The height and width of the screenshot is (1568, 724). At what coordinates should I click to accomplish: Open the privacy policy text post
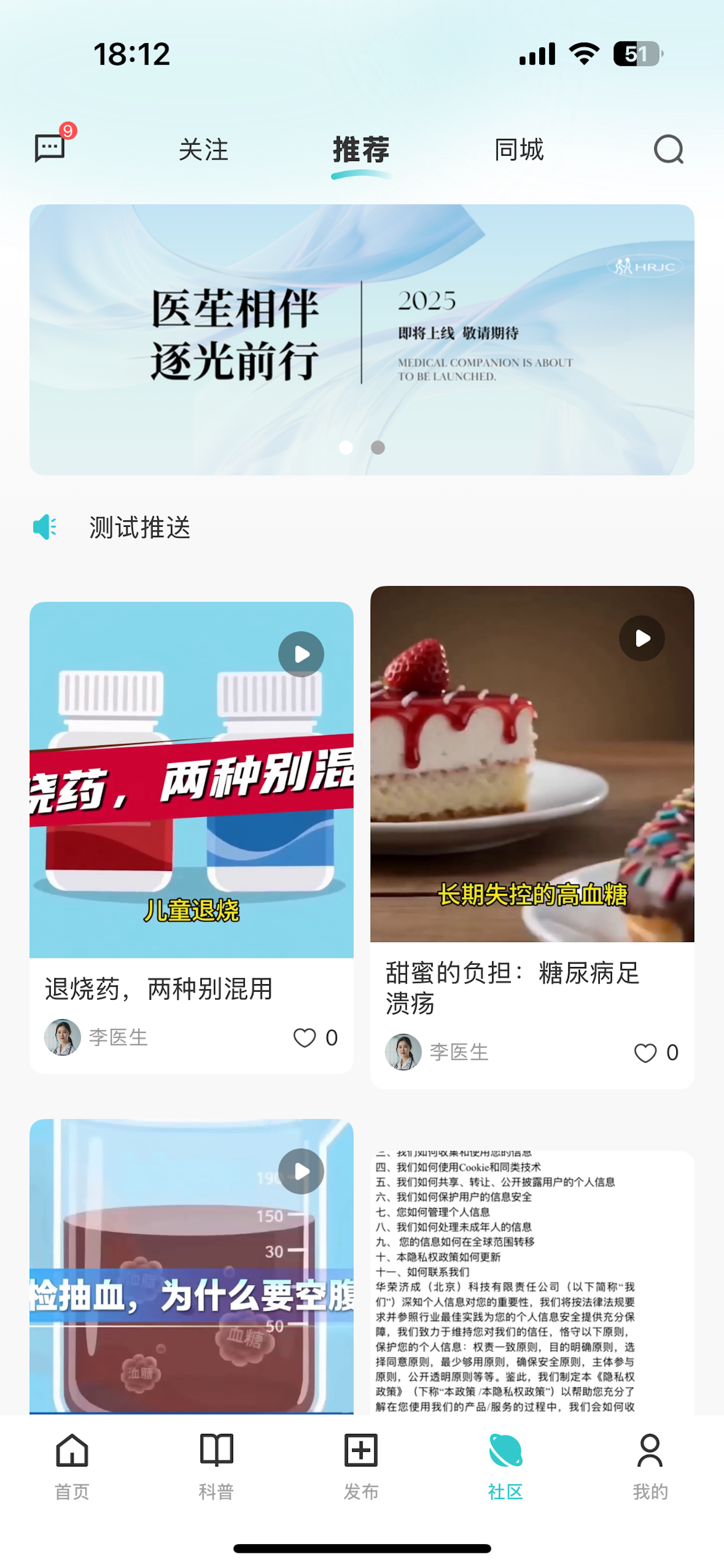coord(532,1282)
